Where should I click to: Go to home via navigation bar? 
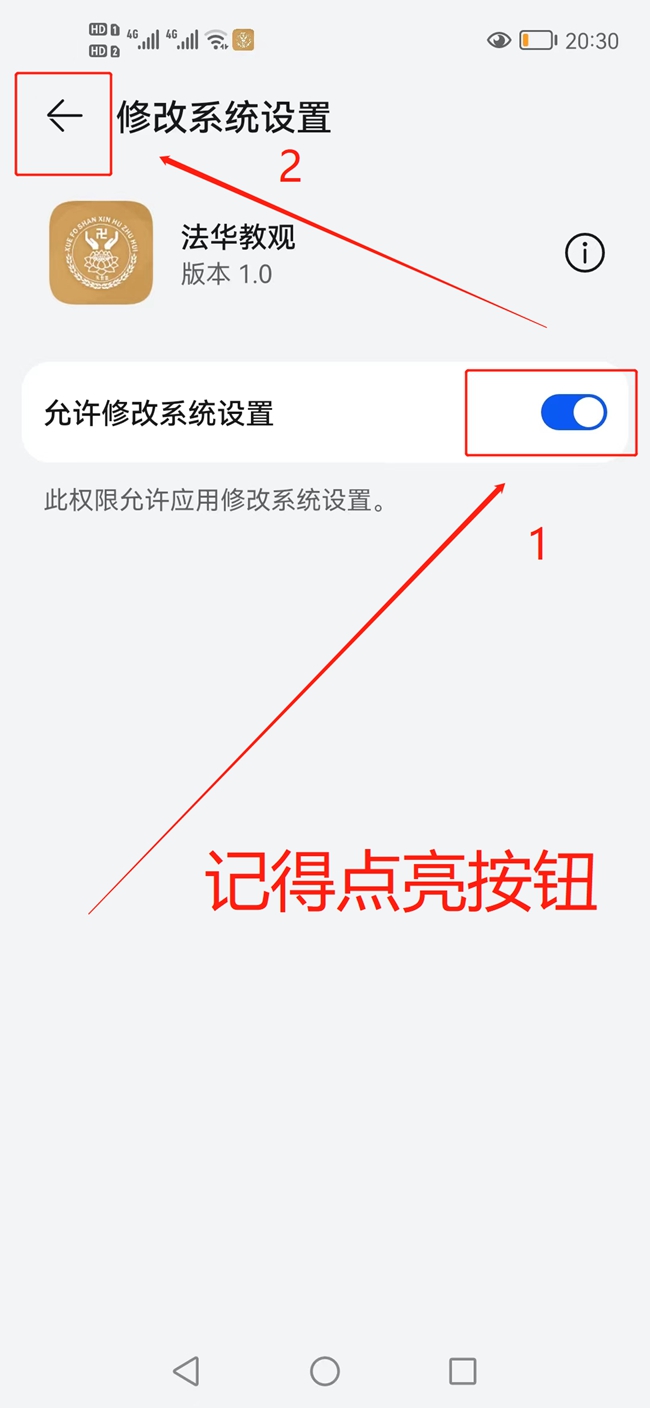325,1371
